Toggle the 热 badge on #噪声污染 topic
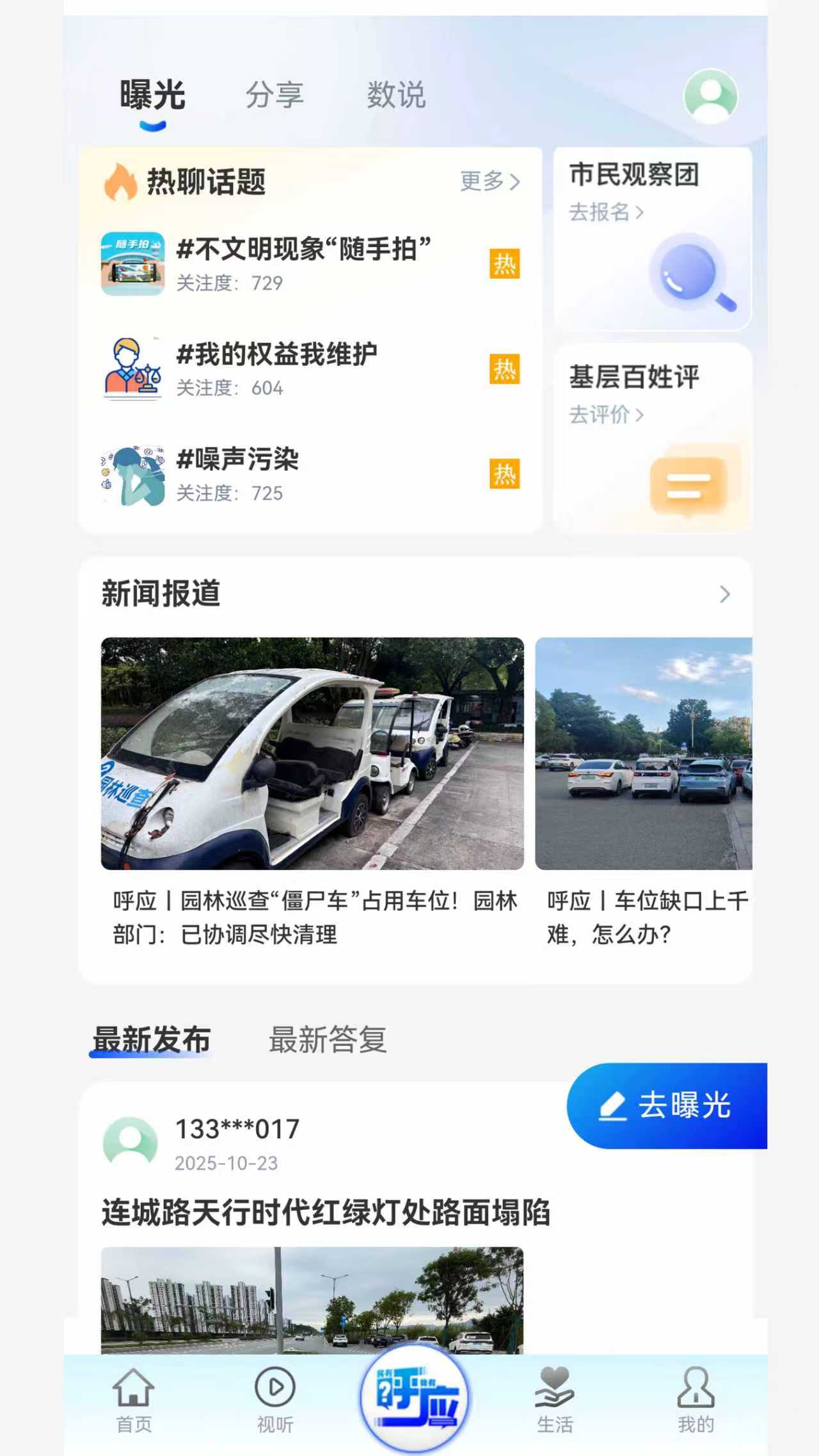Screen dimensions: 819x1456 point(505,475)
